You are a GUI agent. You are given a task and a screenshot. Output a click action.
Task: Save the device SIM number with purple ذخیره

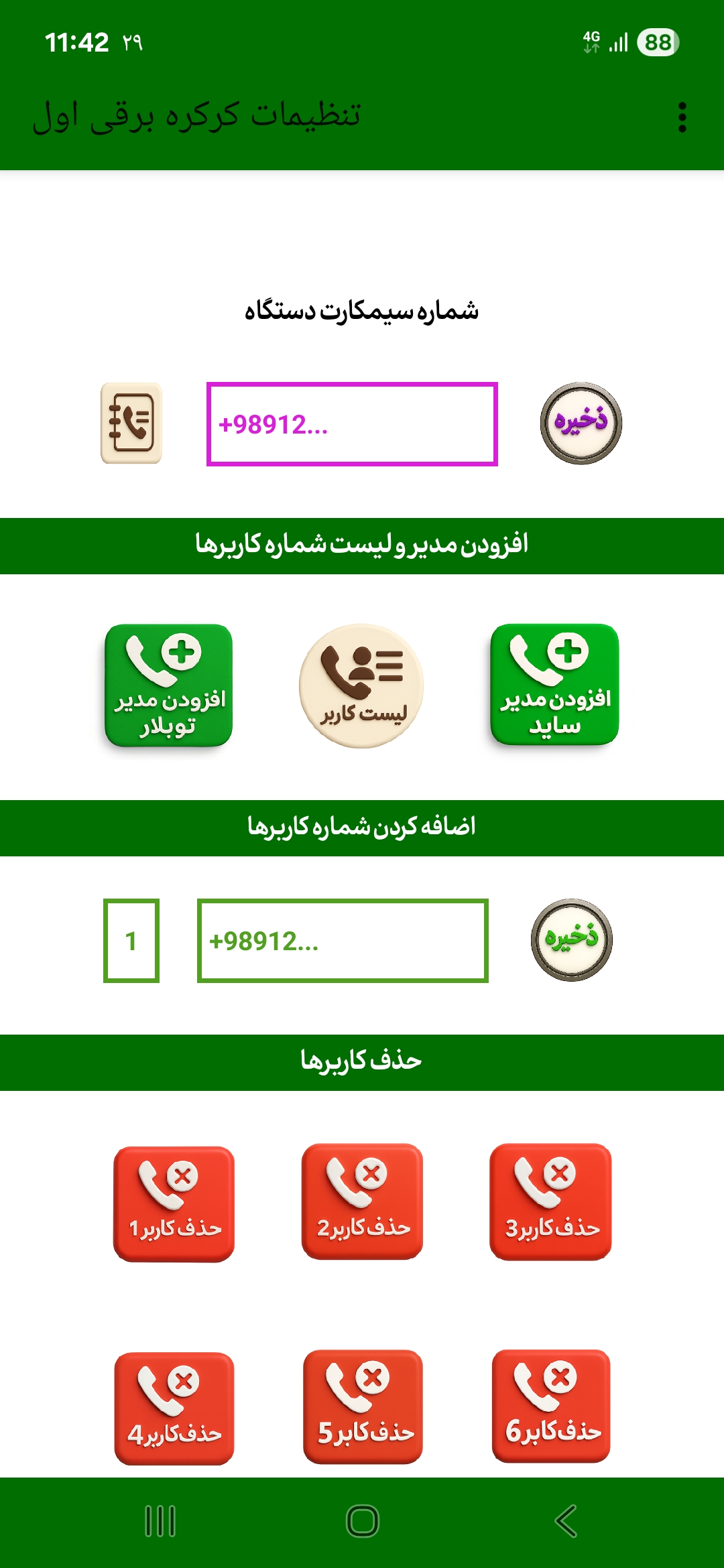pos(581,423)
